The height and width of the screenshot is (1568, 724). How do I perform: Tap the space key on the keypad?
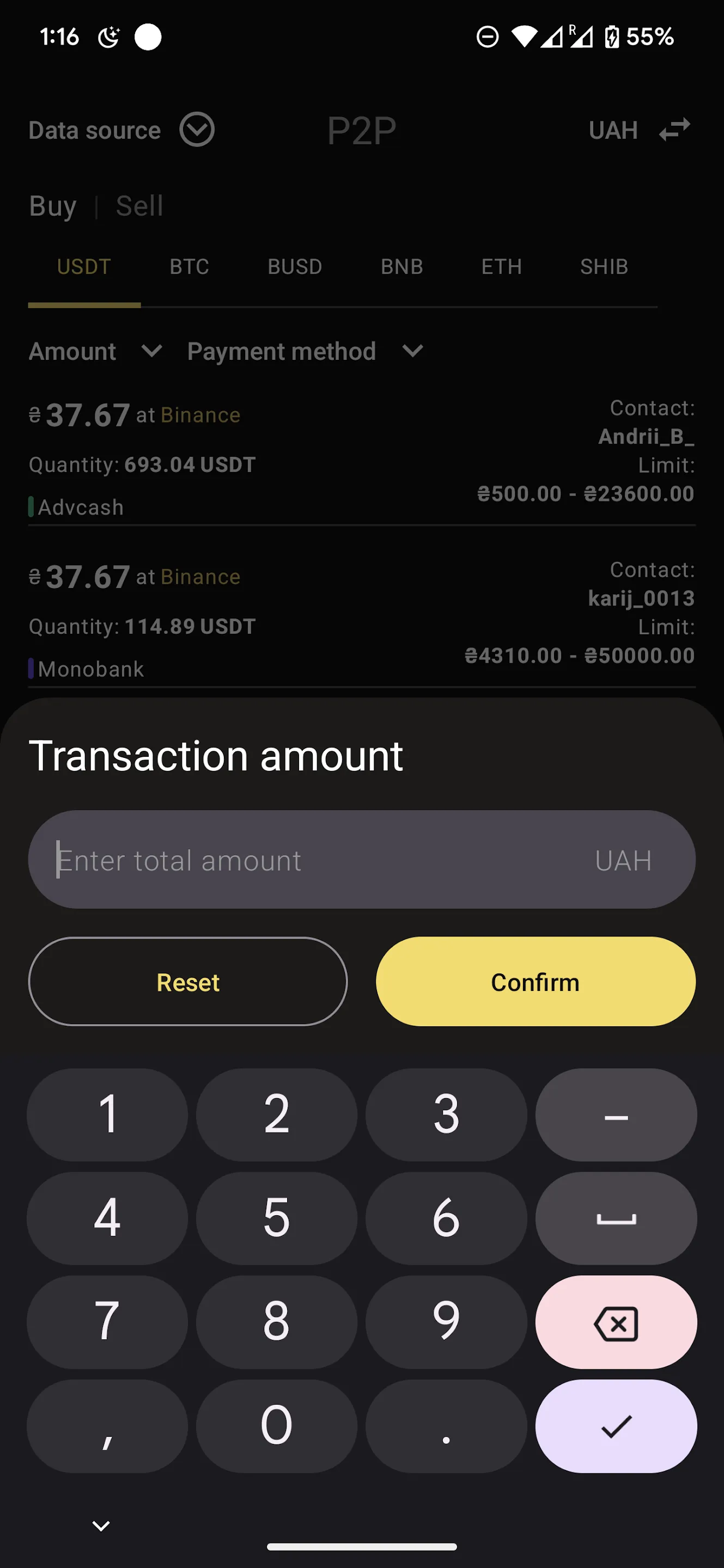click(616, 1218)
